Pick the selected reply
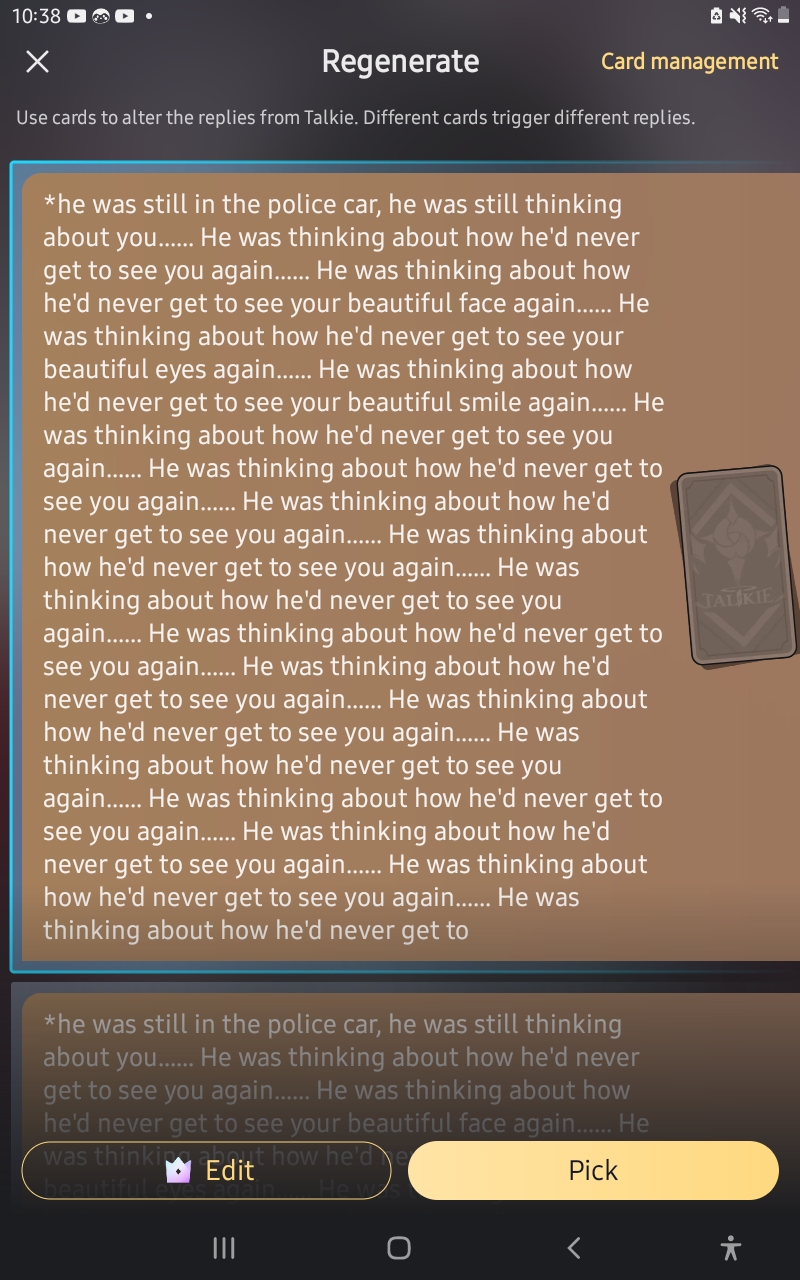Image resolution: width=800 pixels, height=1280 pixels. coord(593,1170)
